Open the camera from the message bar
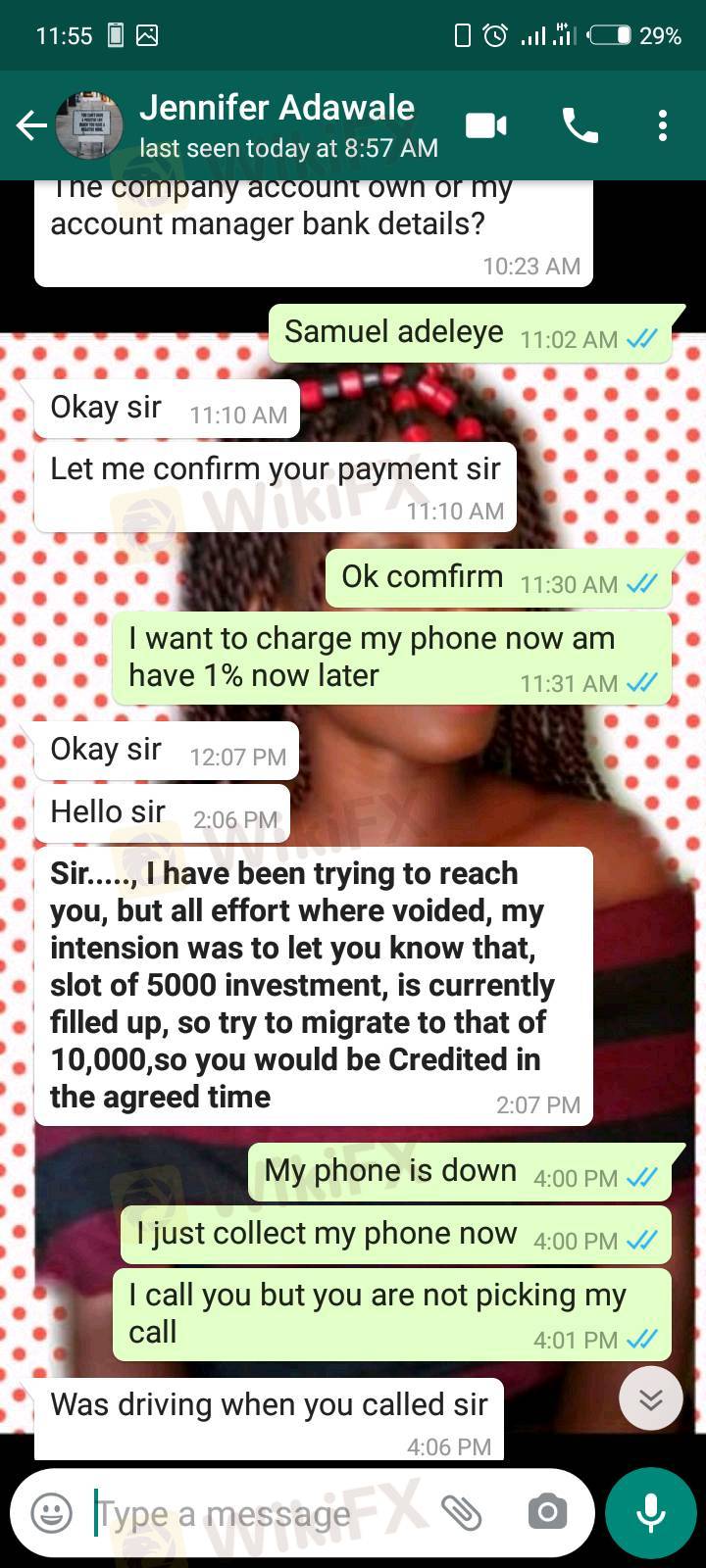The height and width of the screenshot is (1568, 706). point(547,1513)
